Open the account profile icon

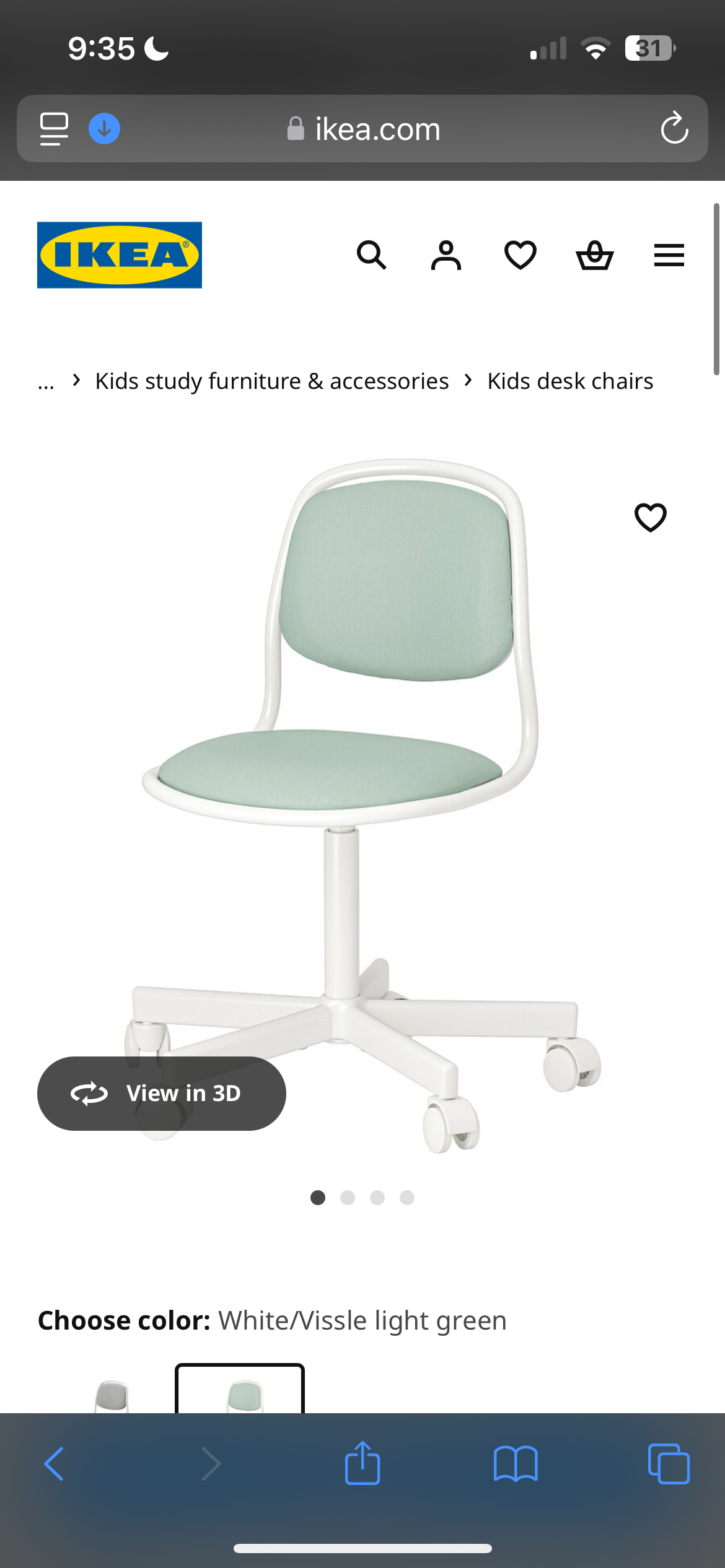coord(446,255)
